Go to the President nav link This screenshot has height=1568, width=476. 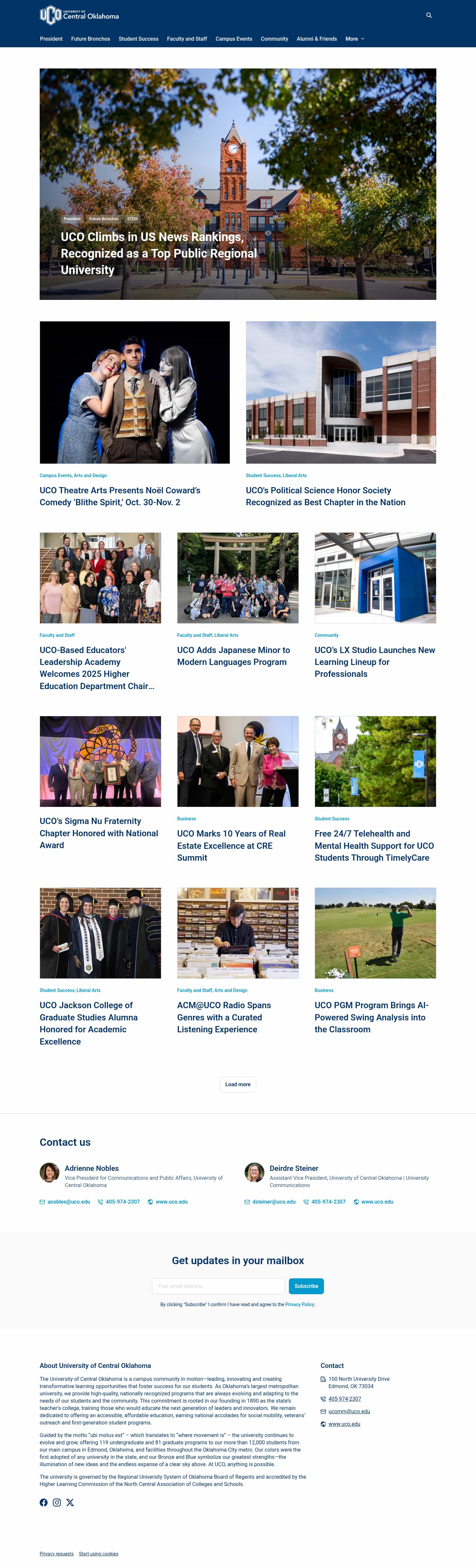click(x=51, y=39)
